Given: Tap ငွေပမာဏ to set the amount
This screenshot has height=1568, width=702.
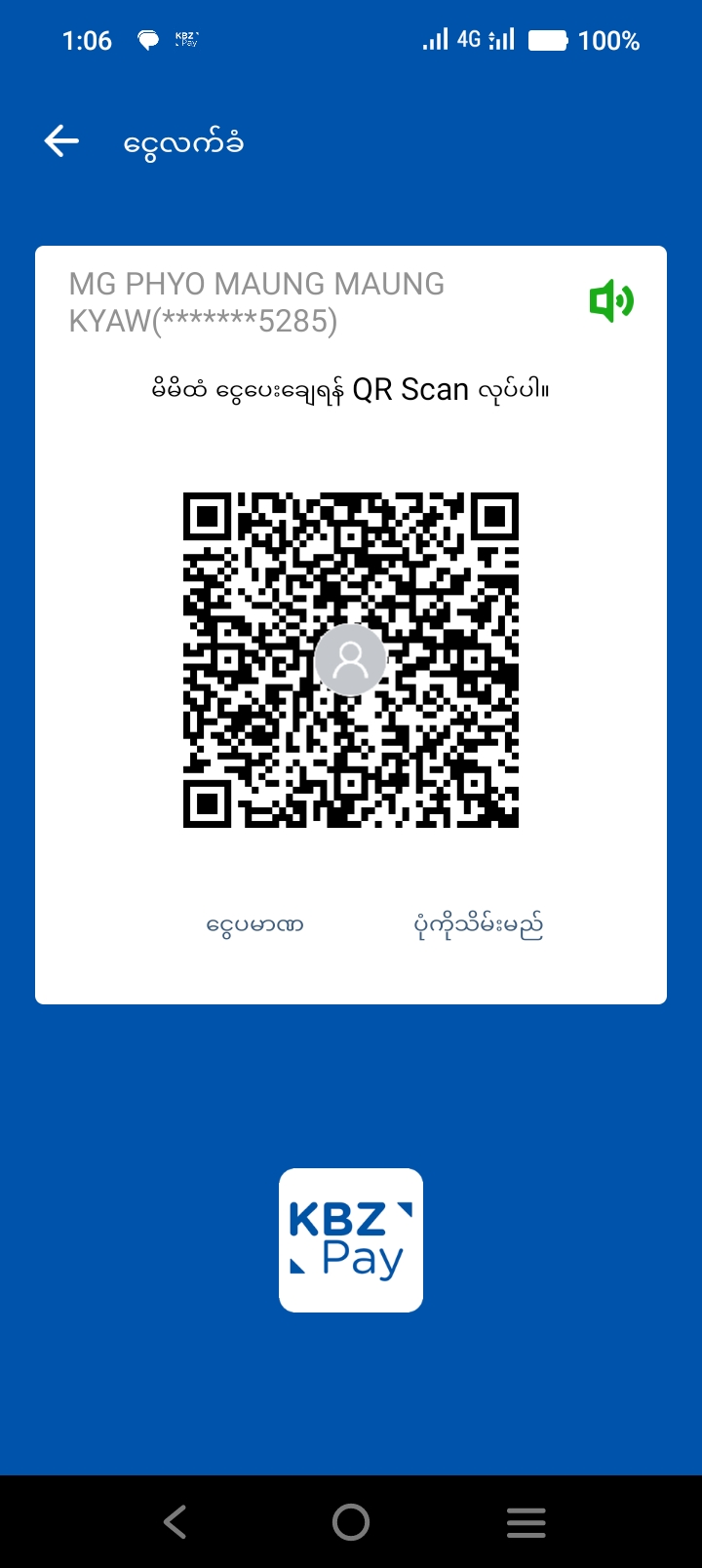Looking at the screenshot, I should (254, 924).
